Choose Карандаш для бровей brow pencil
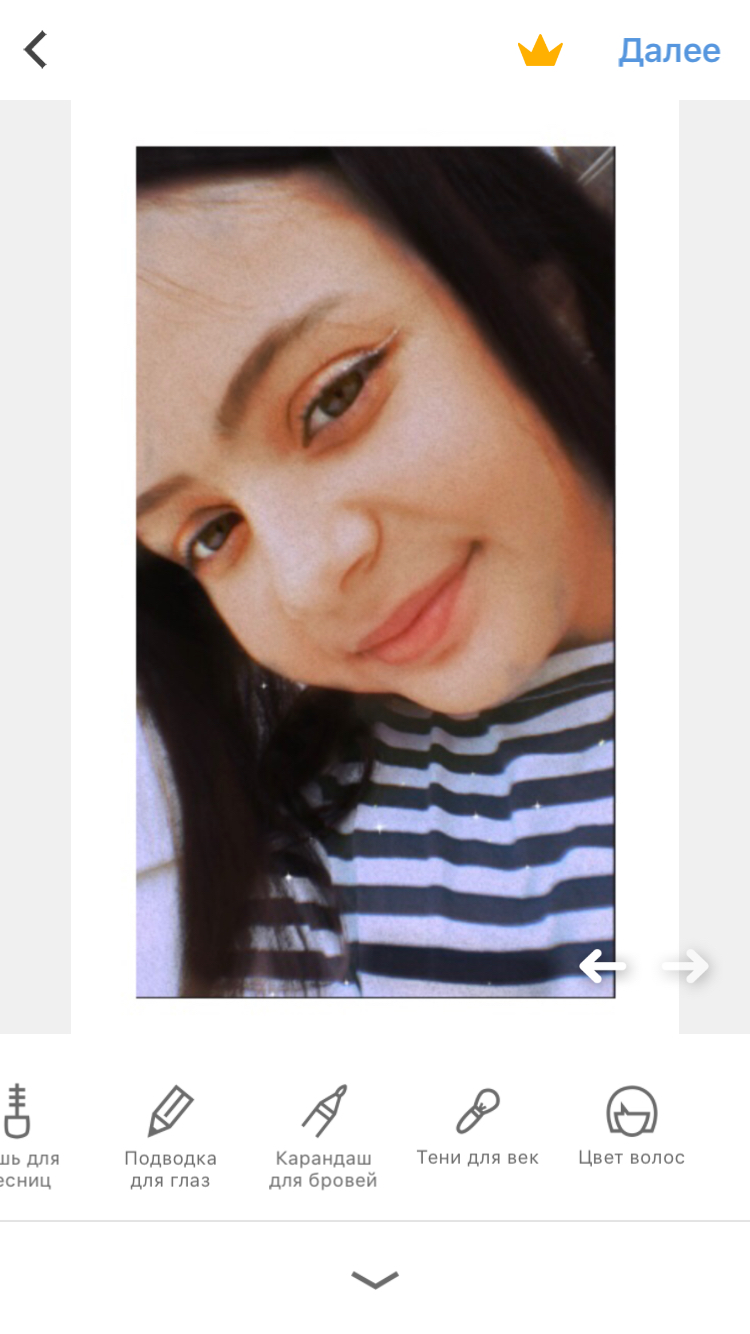Viewport: 750px width, 1334px height. click(x=323, y=1136)
